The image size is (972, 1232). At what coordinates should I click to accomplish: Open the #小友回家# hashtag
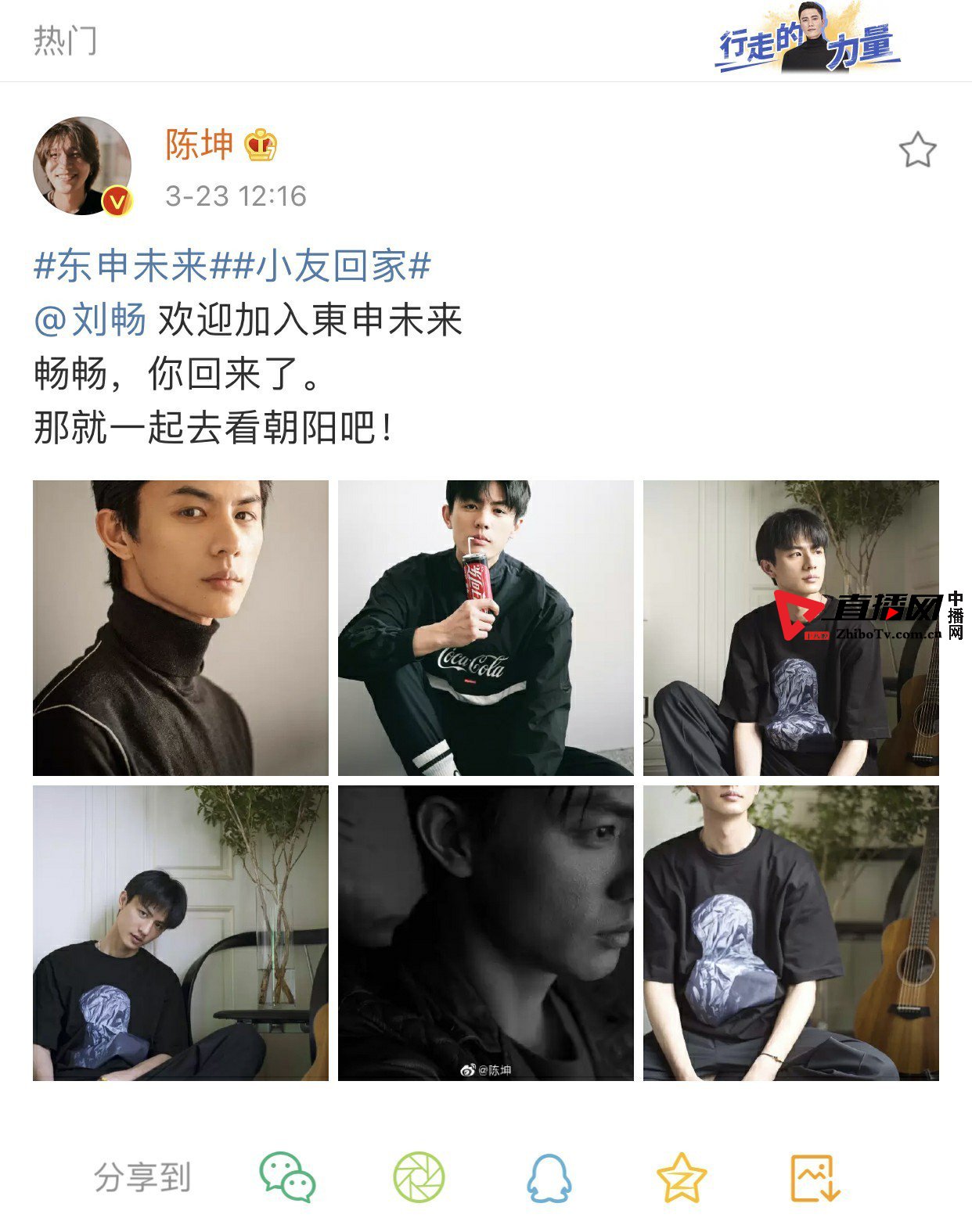point(332,266)
